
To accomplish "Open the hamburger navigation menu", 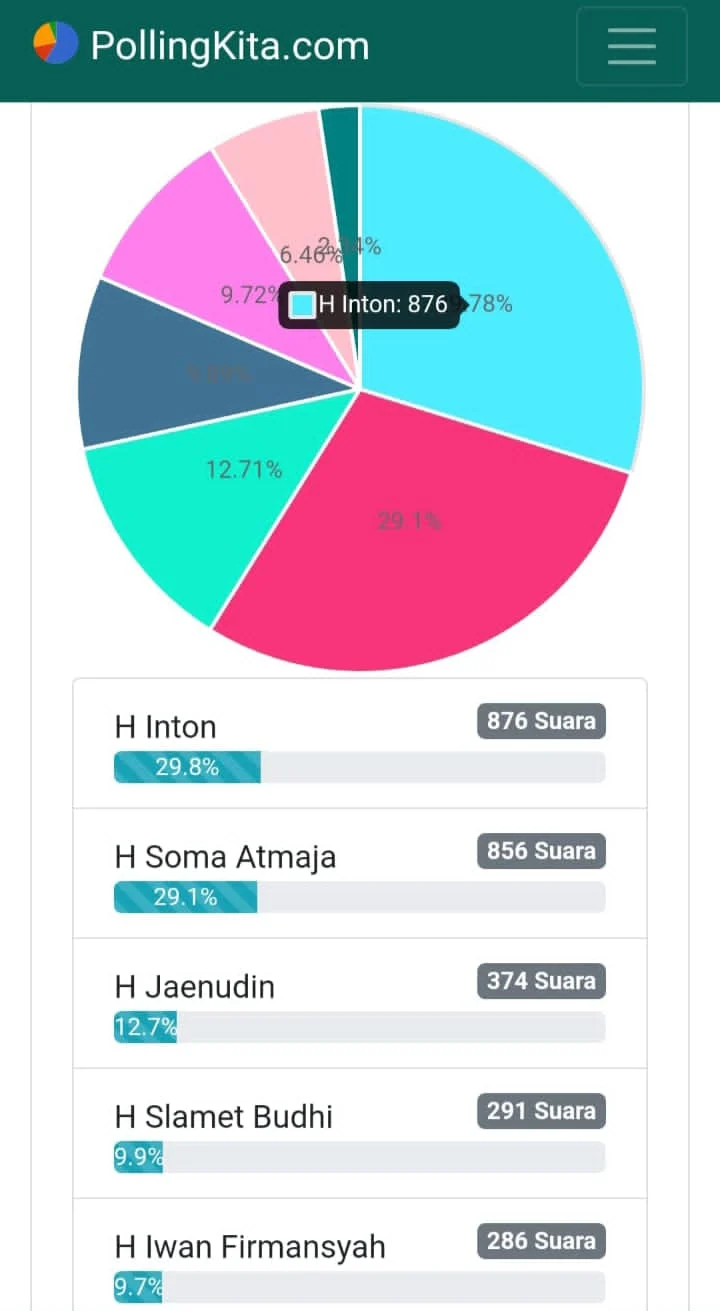I will click(631, 46).
